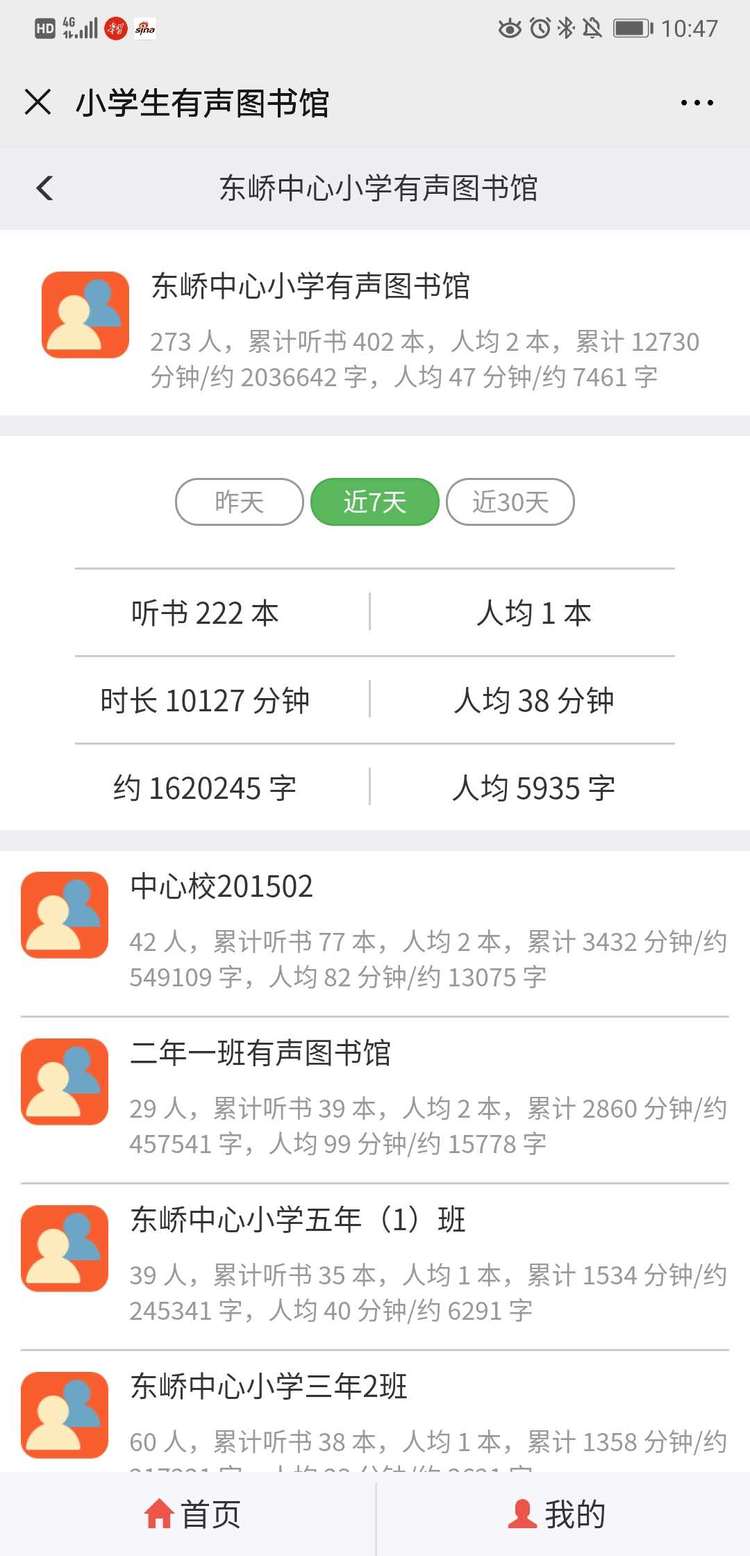Viewport: 750px width, 1556px height.
Task: Open 东峤中心小学三年2班 entry
Action: point(375,1415)
